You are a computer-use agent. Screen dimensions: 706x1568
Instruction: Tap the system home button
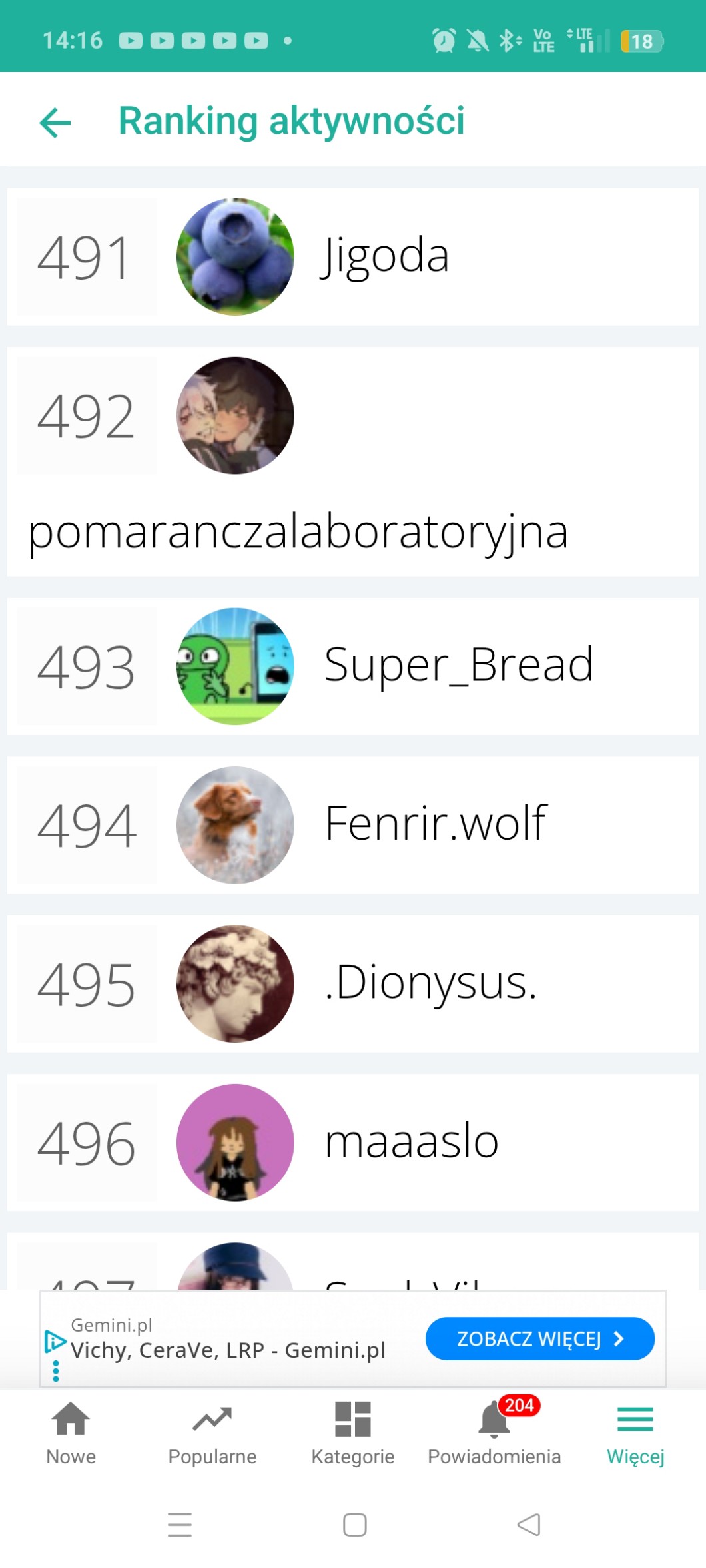click(354, 1525)
